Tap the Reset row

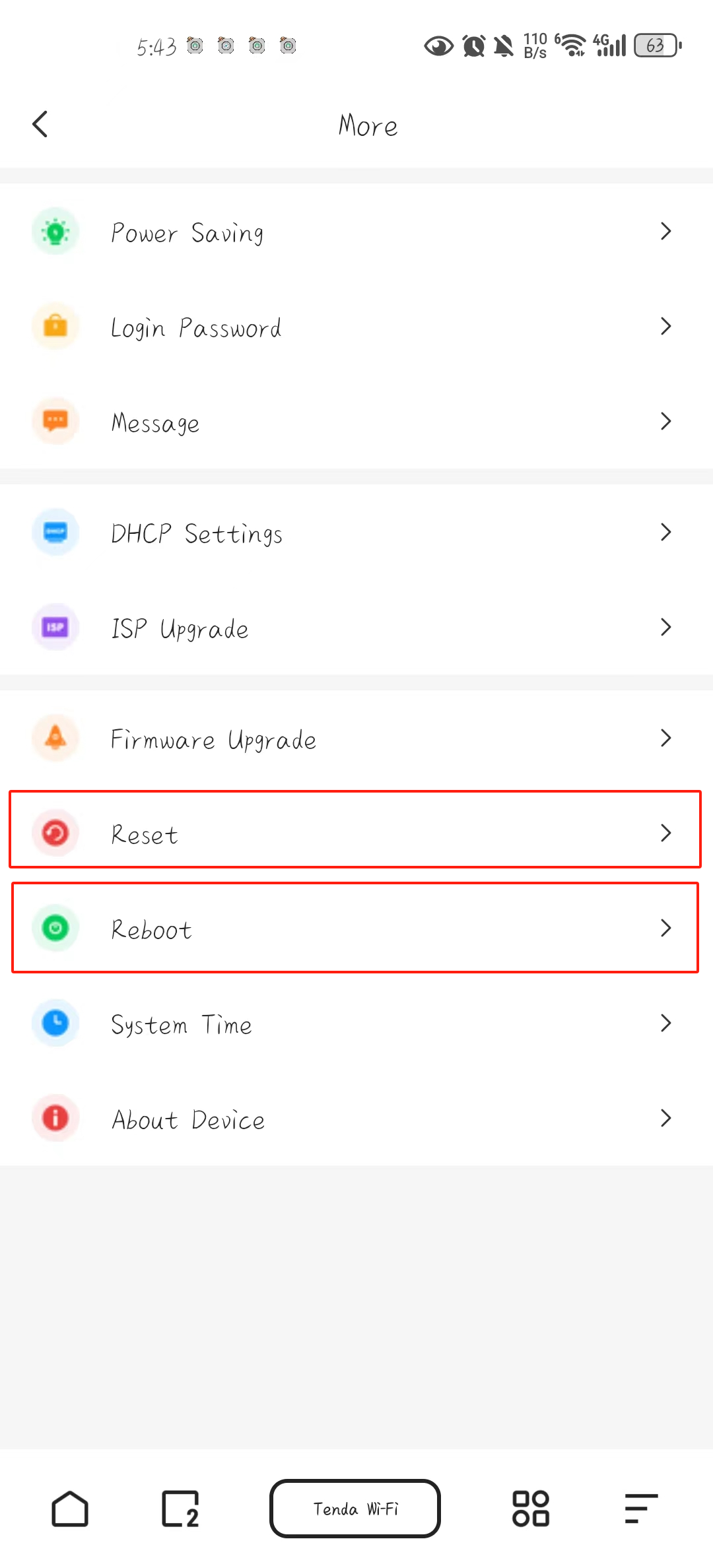tap(356, 833)
